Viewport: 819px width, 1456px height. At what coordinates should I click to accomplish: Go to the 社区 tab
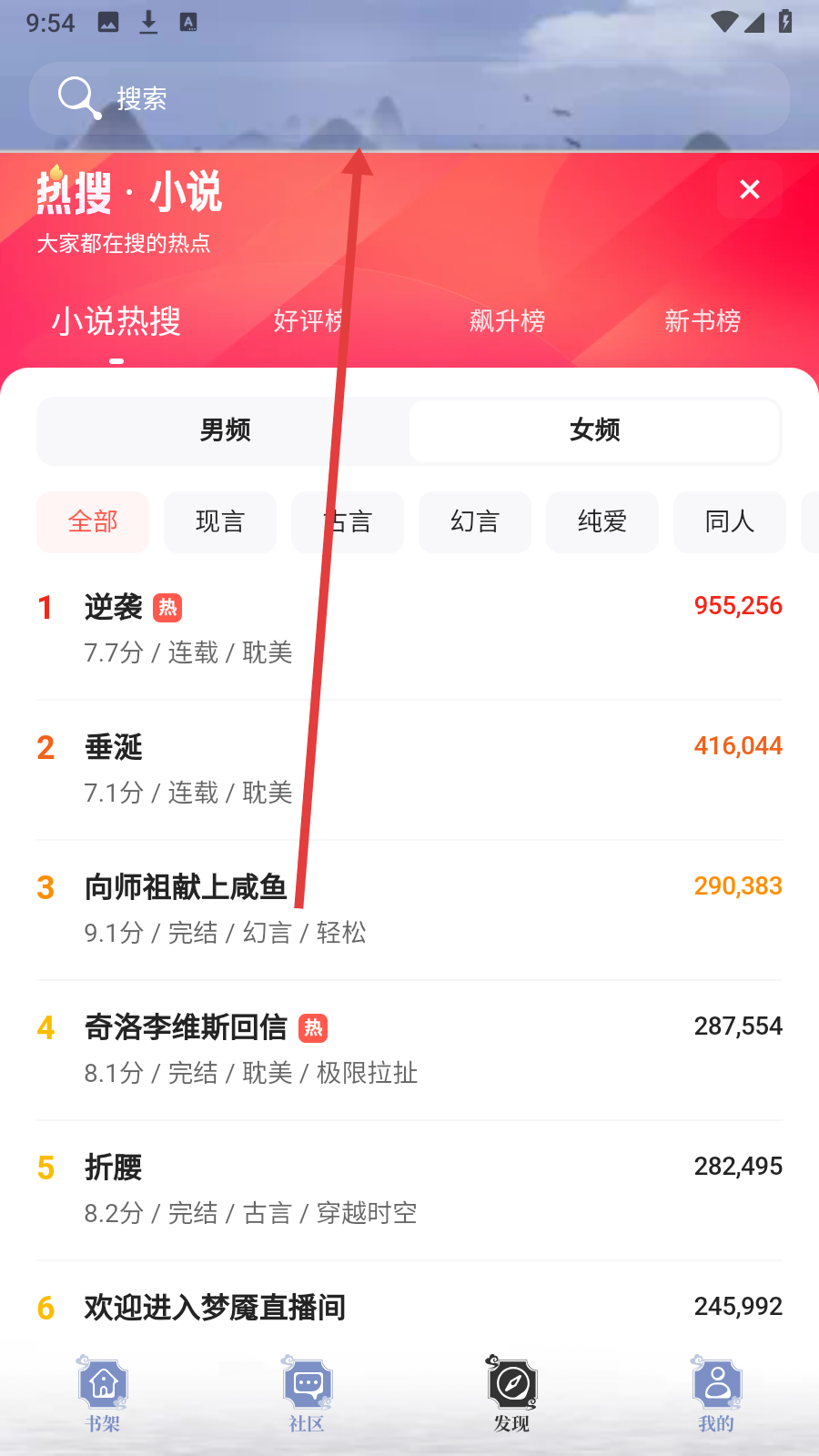[x=308, y=1394]
